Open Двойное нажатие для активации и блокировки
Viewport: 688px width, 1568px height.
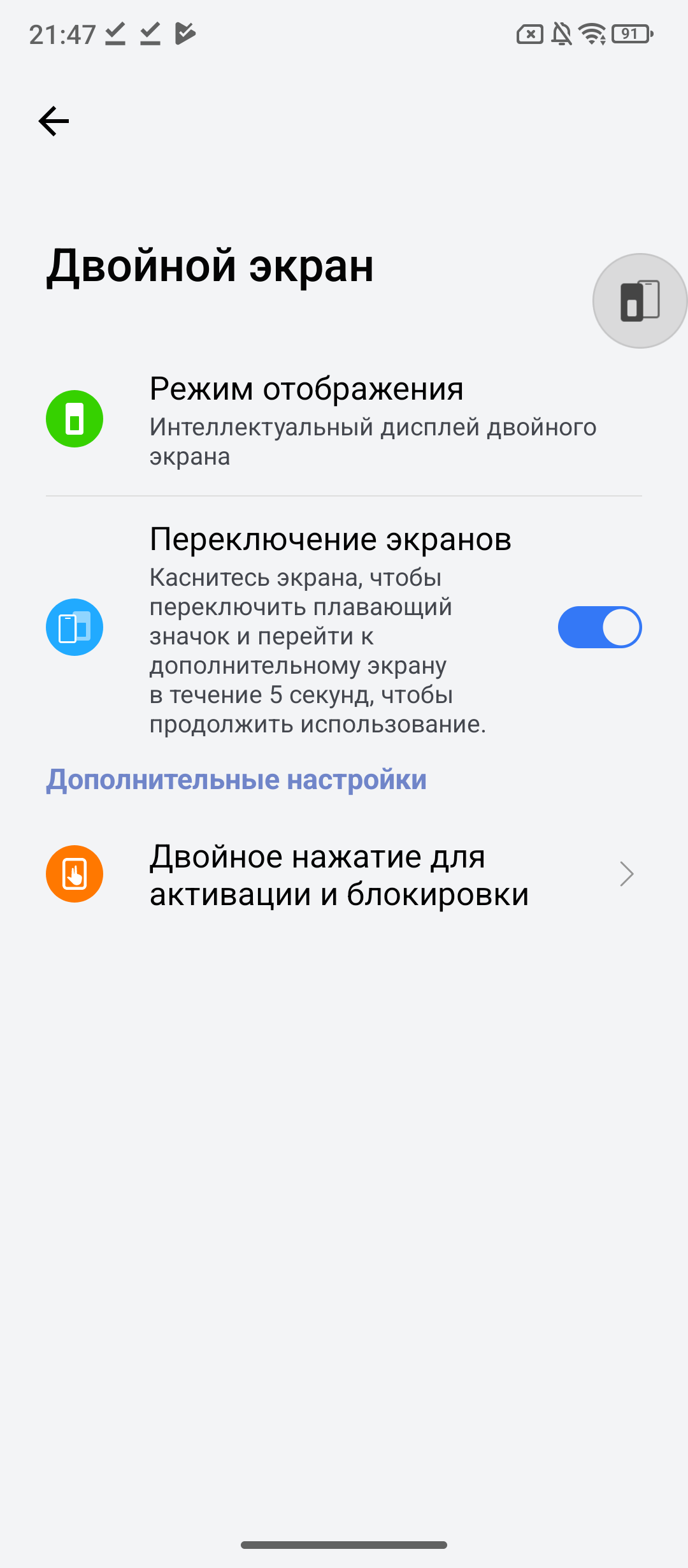click(344, 875)
